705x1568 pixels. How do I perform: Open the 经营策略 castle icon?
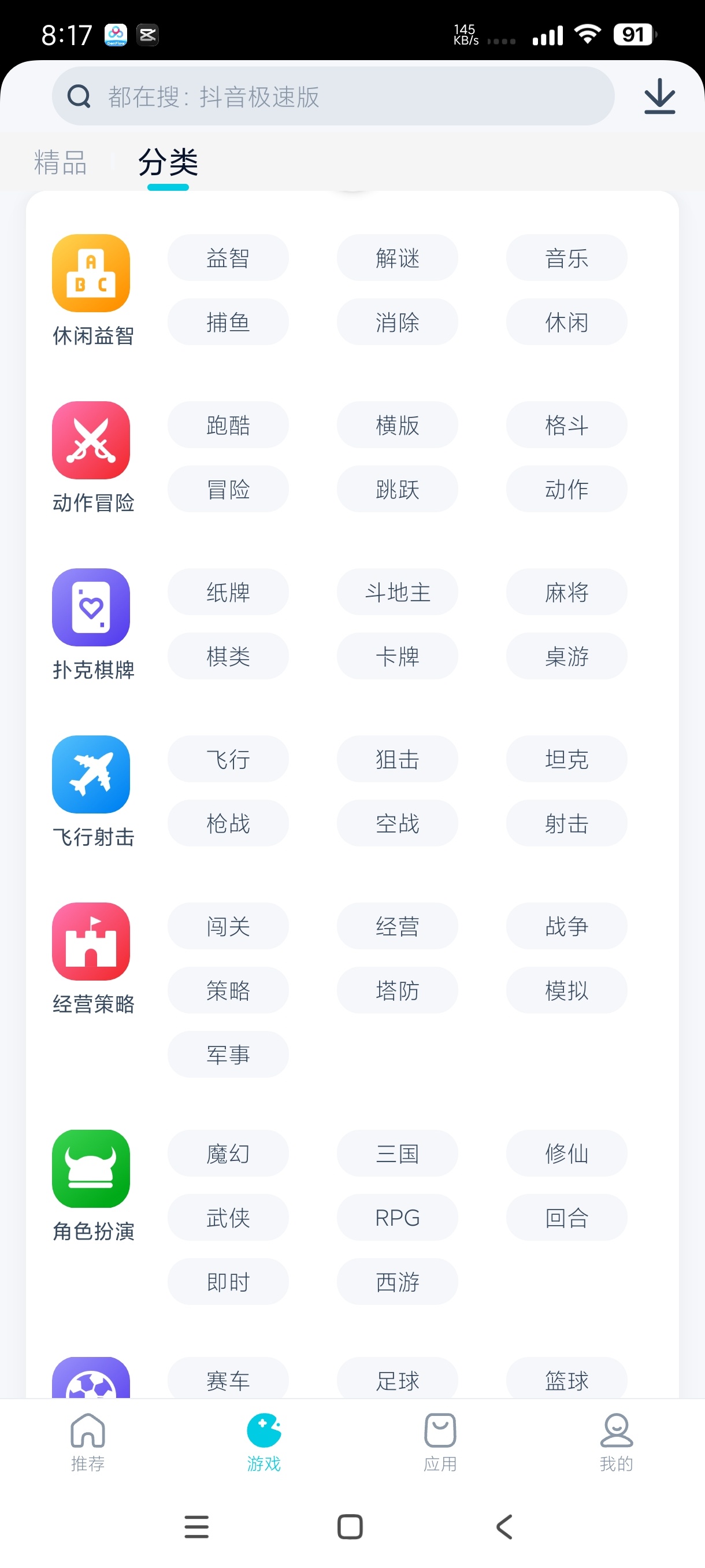(x=91, y=942)
